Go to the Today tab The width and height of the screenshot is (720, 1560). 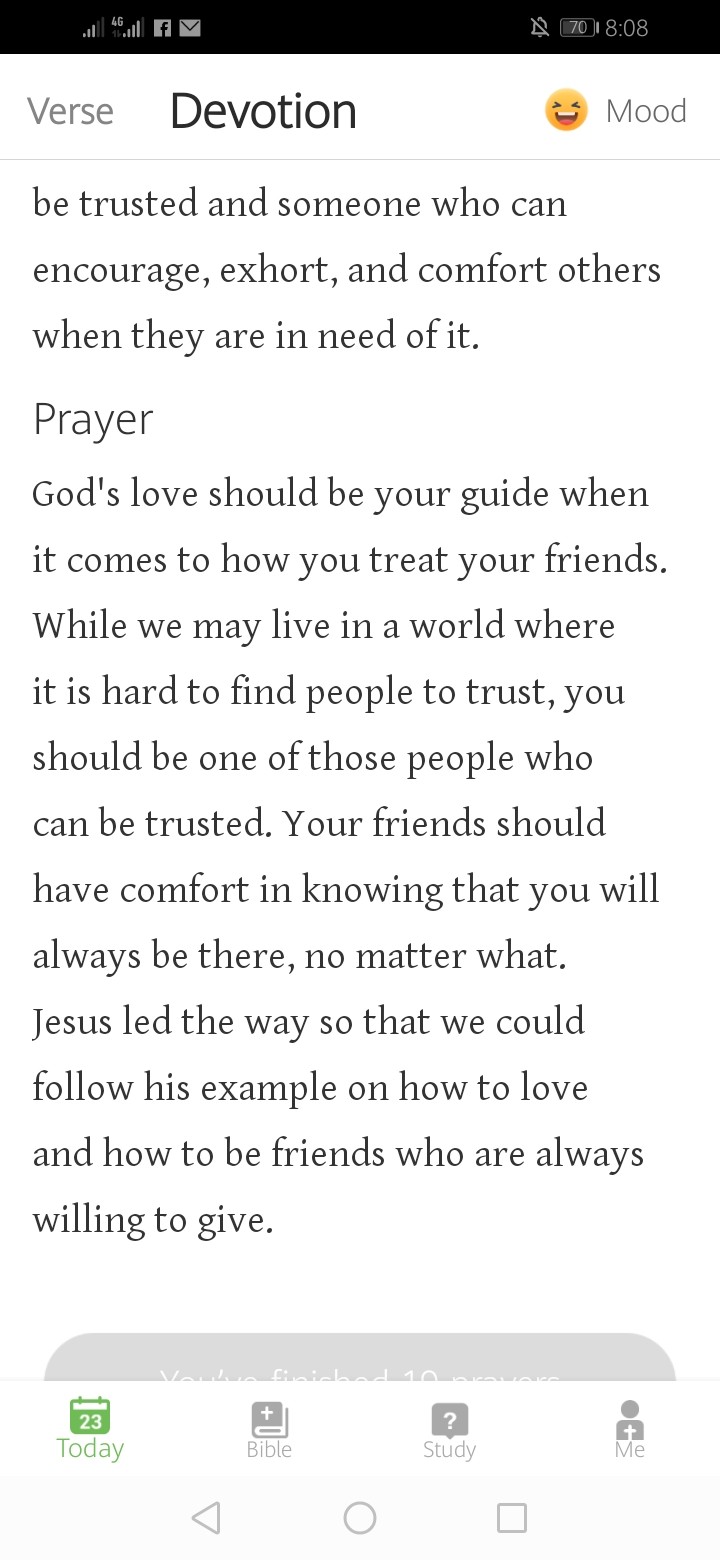click(90, 1430)
